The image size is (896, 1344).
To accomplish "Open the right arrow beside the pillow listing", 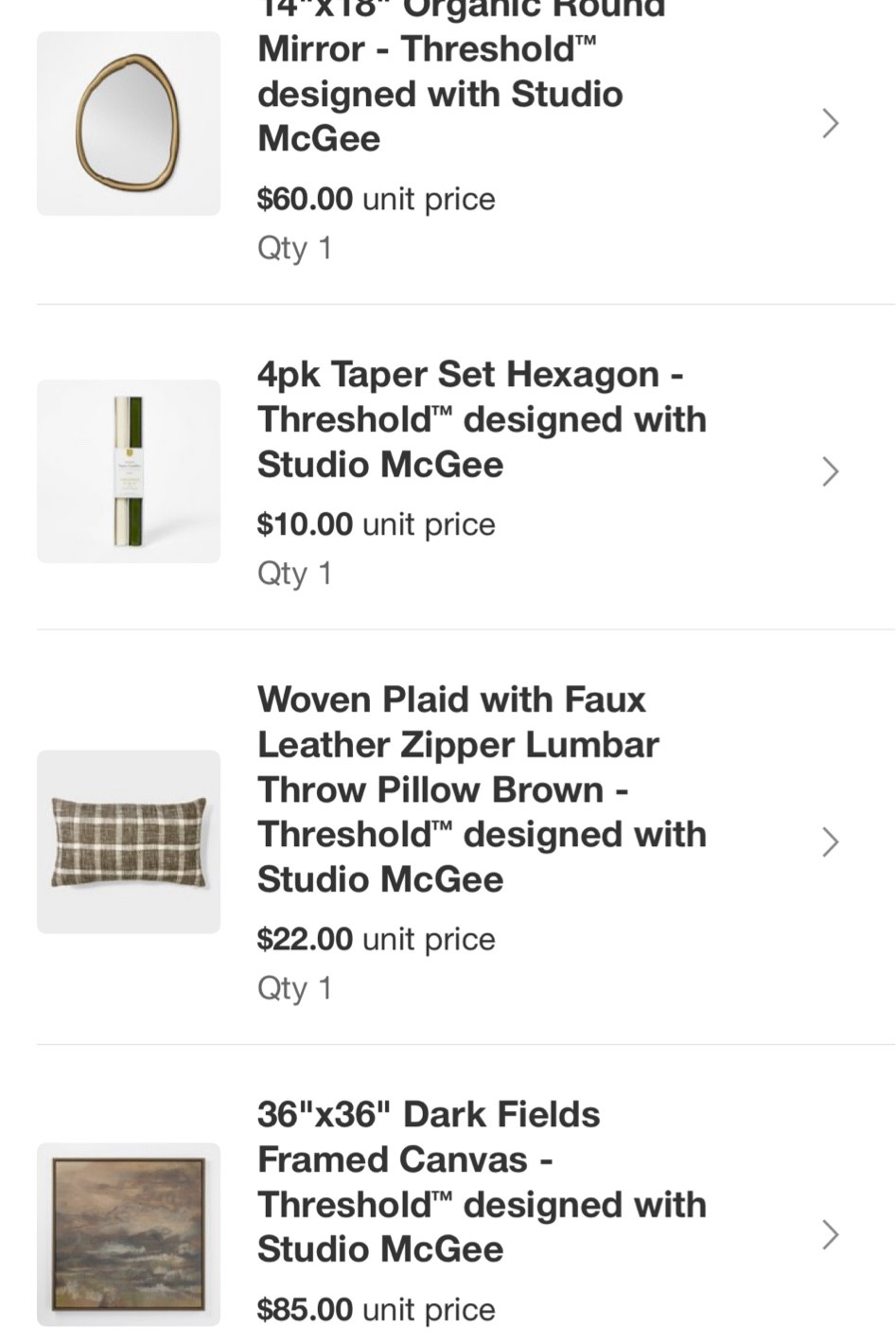I will pos(830,841).
